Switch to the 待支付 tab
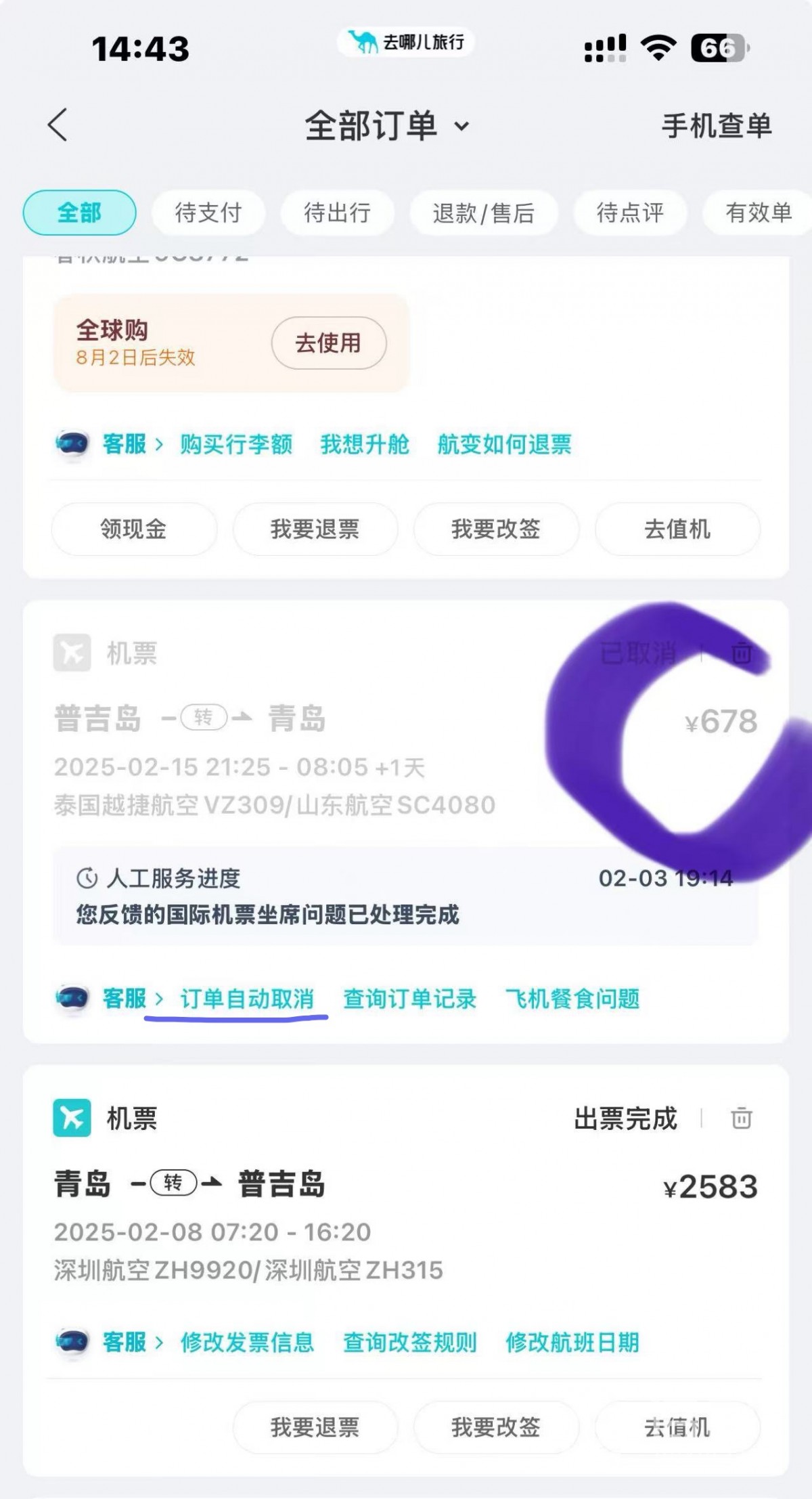812x1499 pixels. point(208,213)
